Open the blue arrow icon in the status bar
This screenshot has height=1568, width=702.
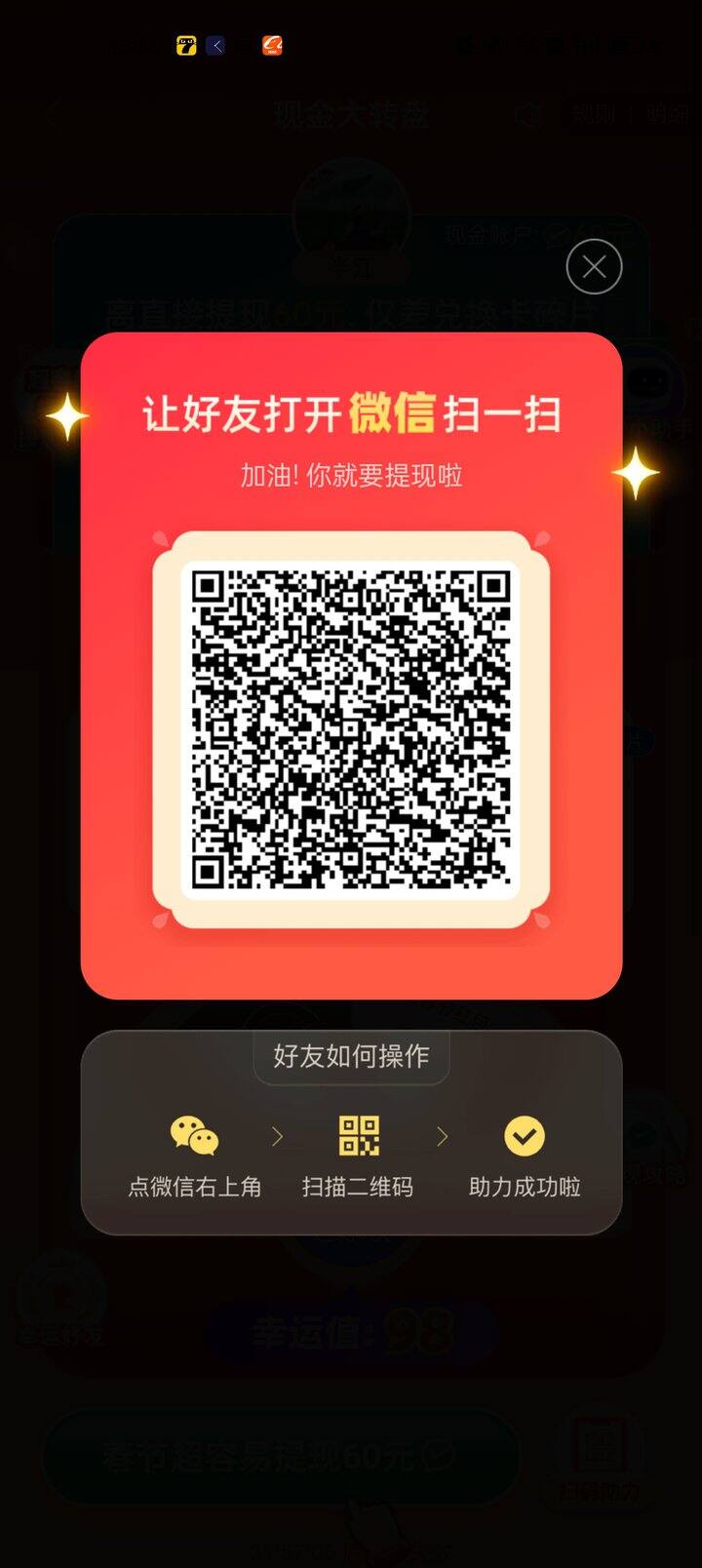[216, 45]
